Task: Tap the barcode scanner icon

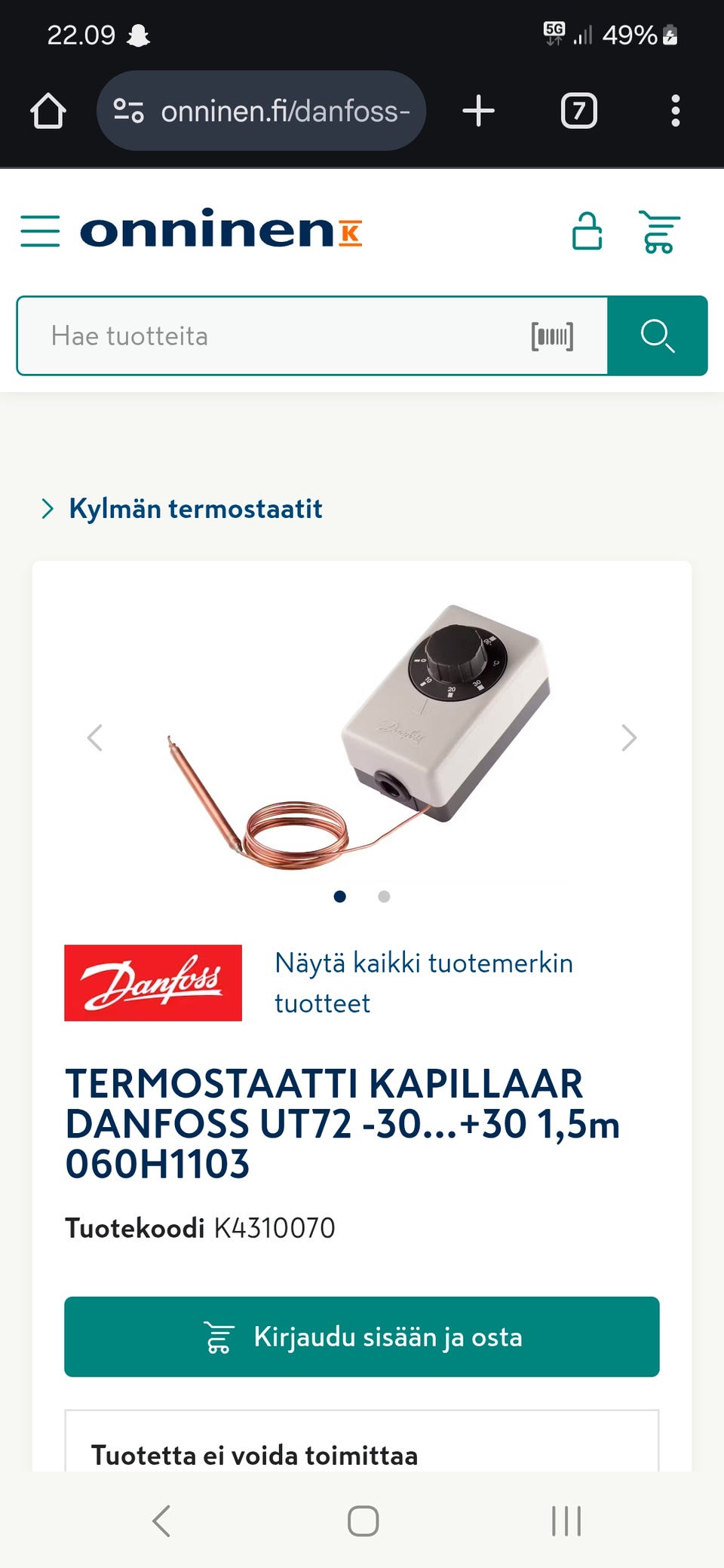Action: [553, 336]
